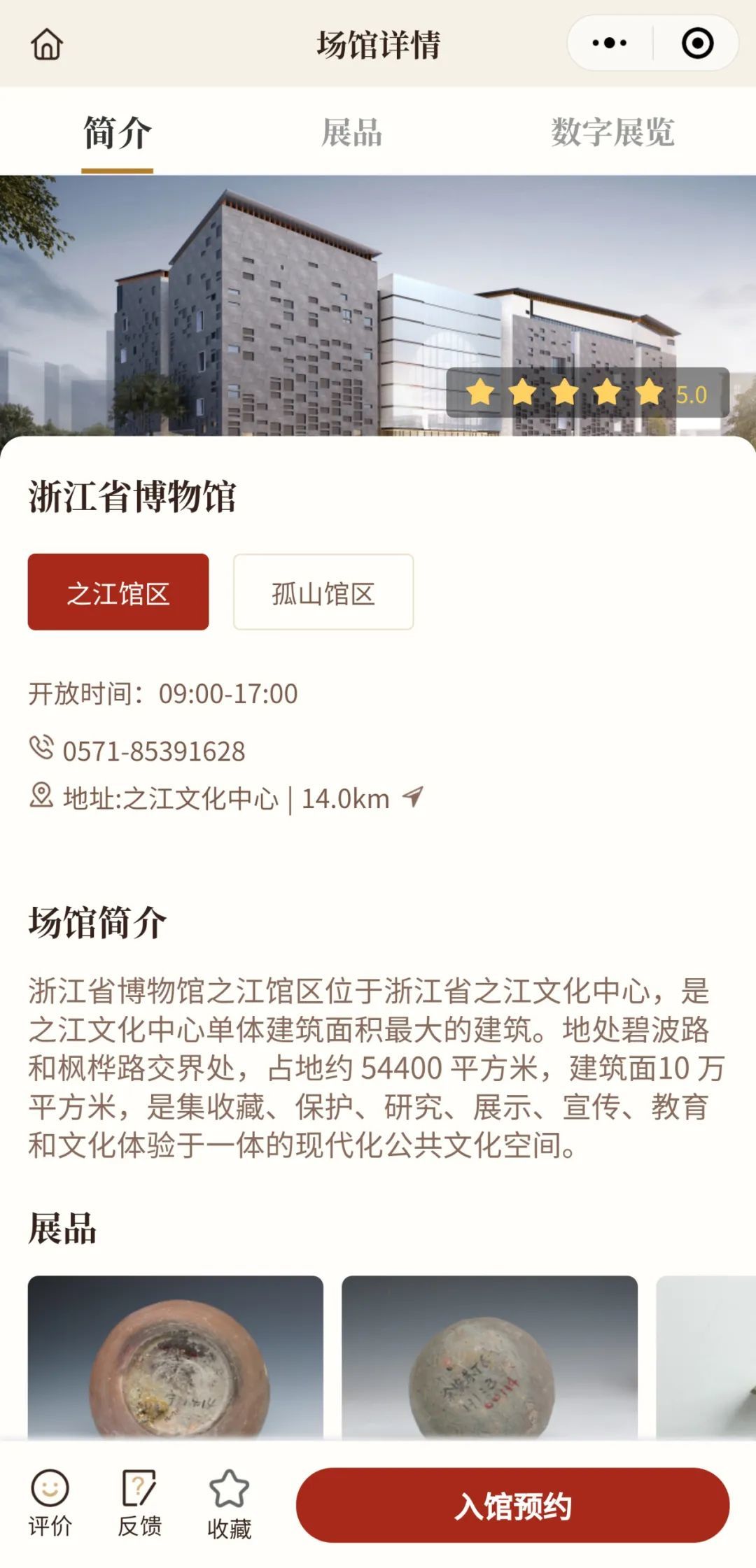Open the gray stone ball exhibit card
The image size is (756, 1568).
489,1357
